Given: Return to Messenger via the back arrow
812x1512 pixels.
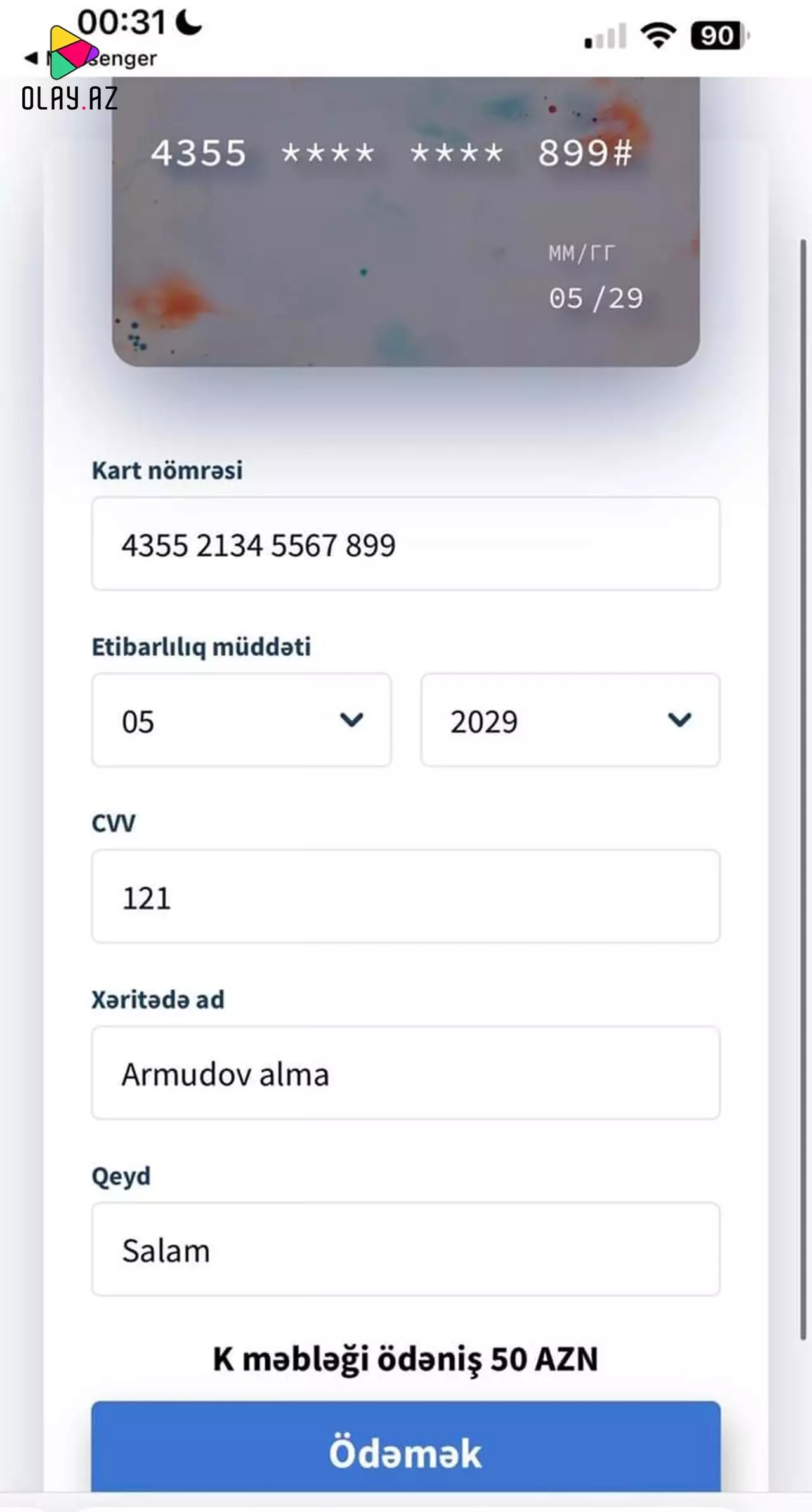Looking at the screenshot, I should click(30, 58).
